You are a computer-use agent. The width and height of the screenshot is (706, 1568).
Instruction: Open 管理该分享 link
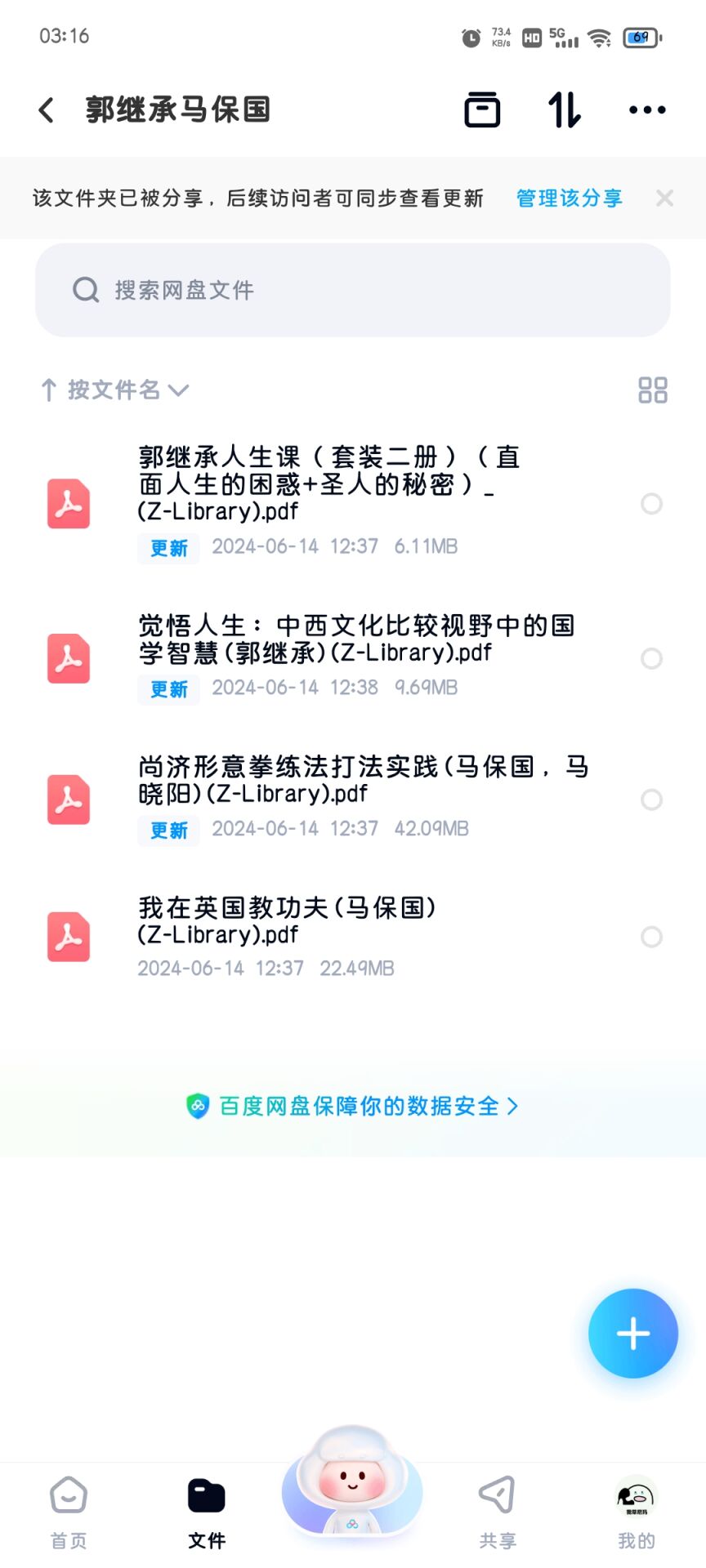[x=569, y=198]
